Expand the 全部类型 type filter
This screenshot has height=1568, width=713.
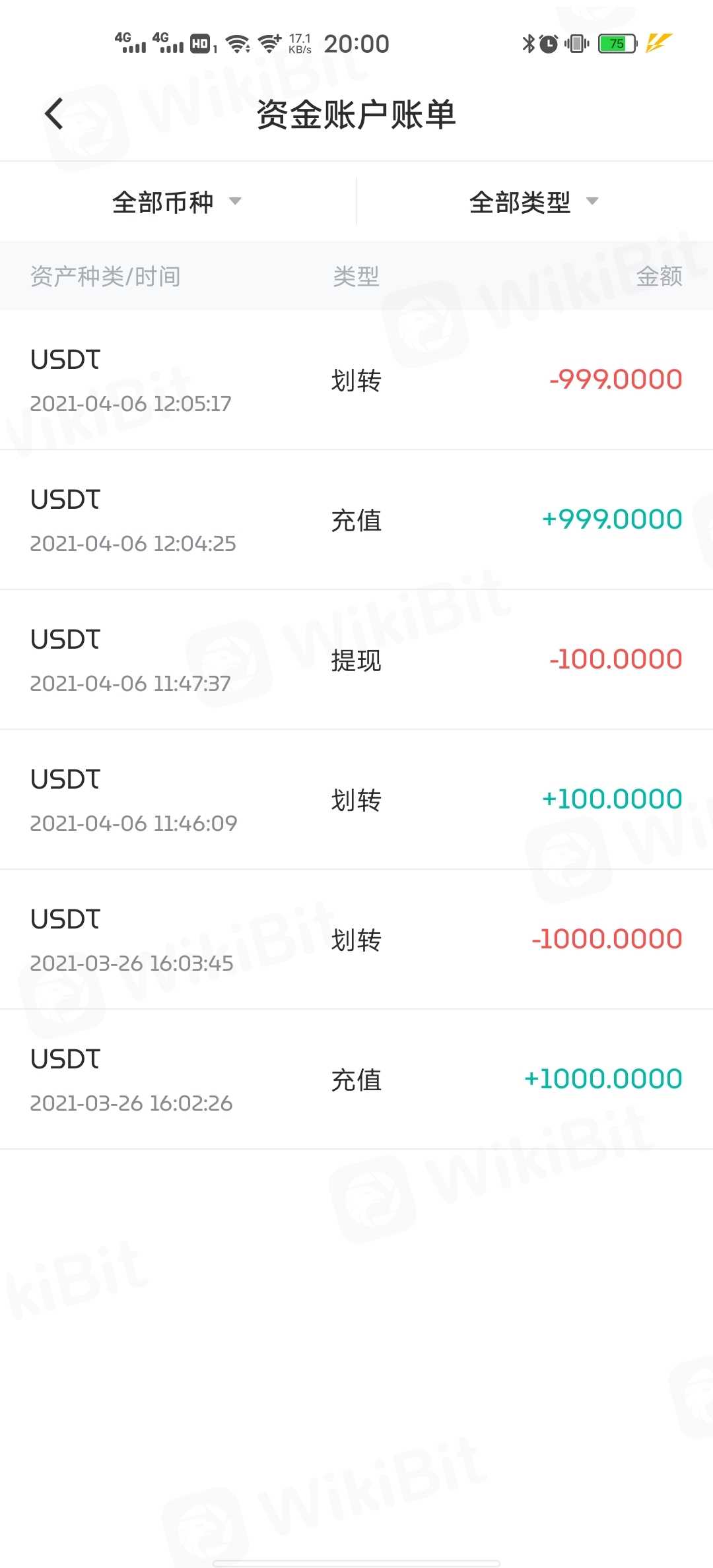coord(533,202)
